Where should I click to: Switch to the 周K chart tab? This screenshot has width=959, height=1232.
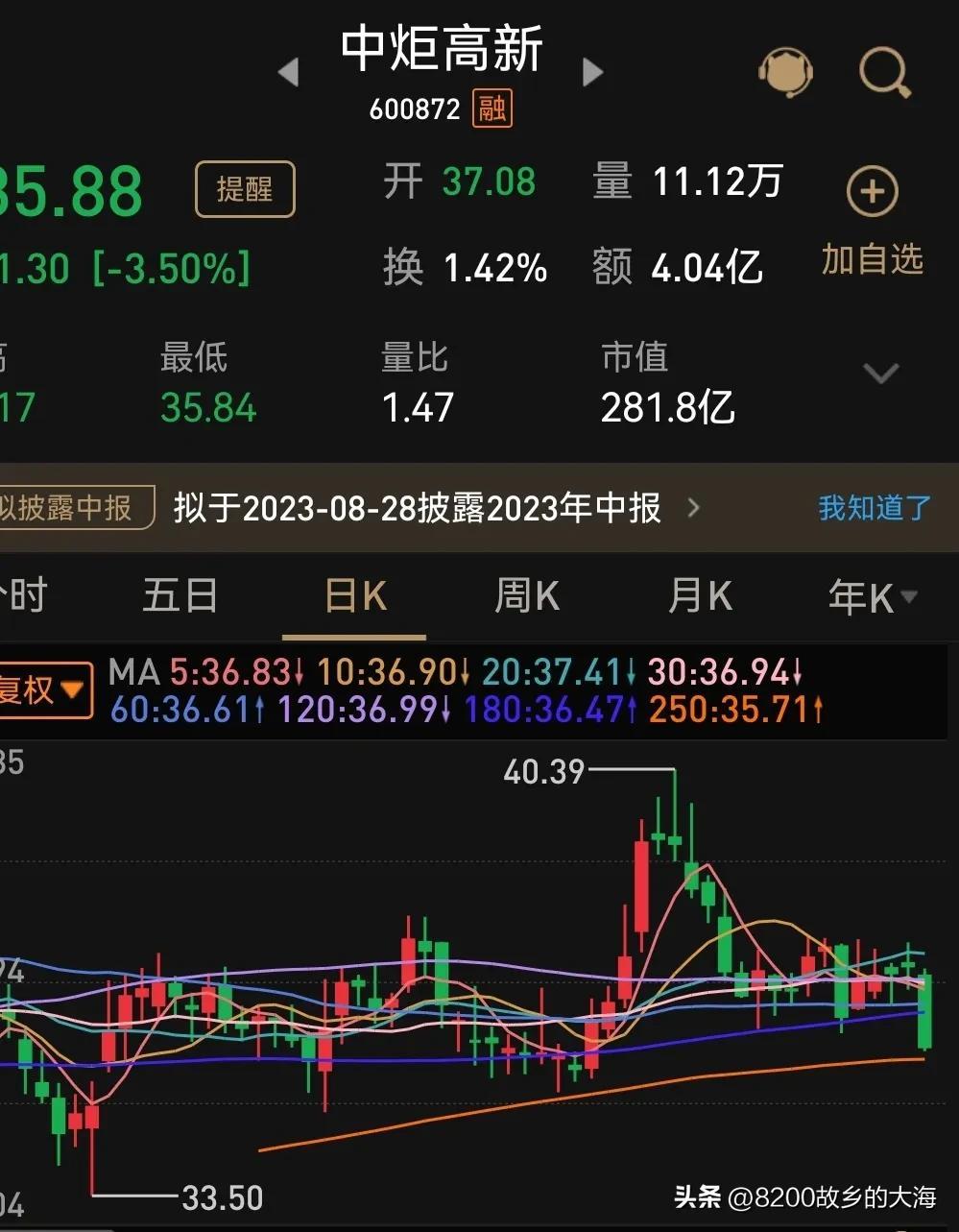[x=527, y=596]
